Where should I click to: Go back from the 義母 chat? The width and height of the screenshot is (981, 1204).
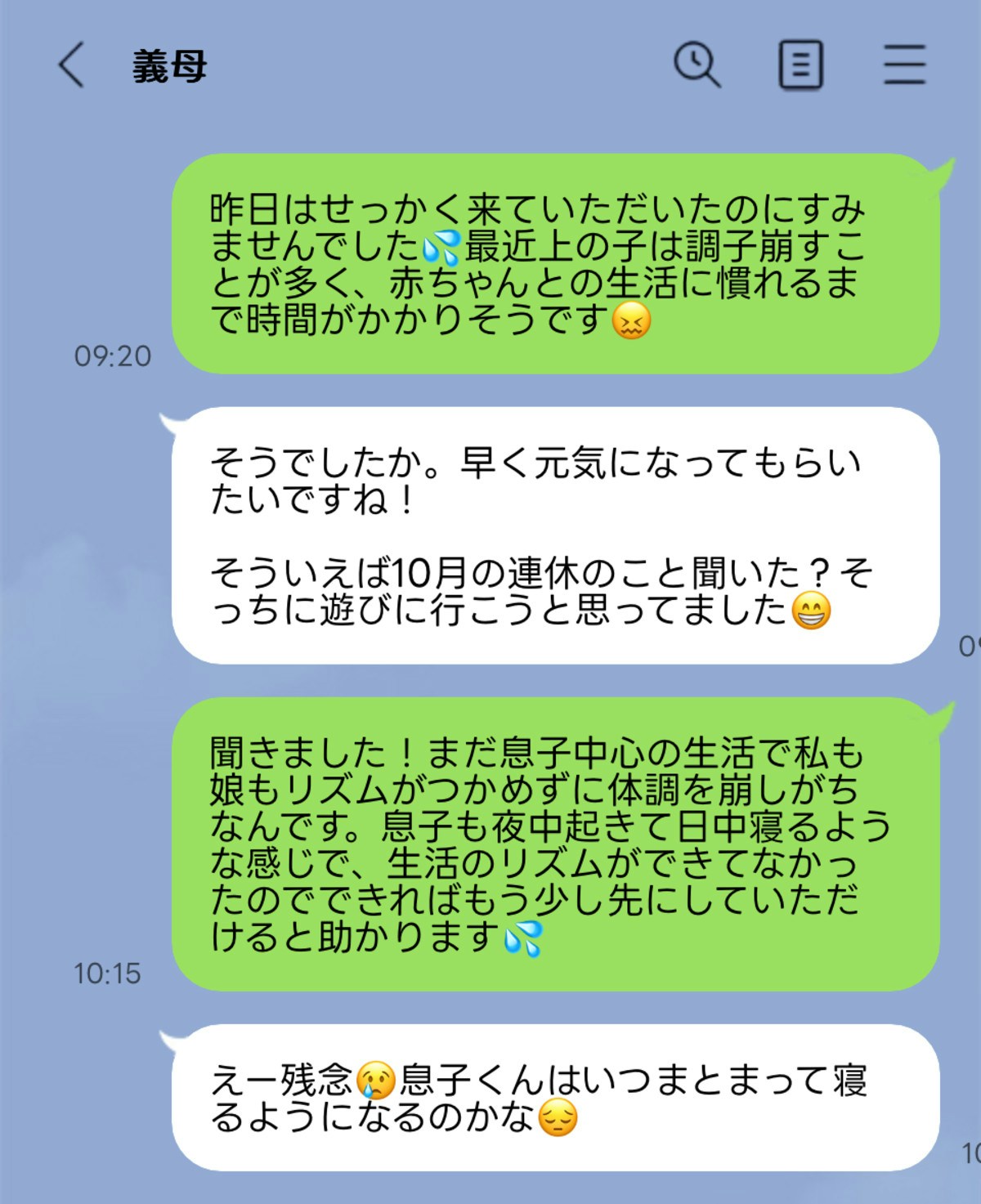[72, 65]
